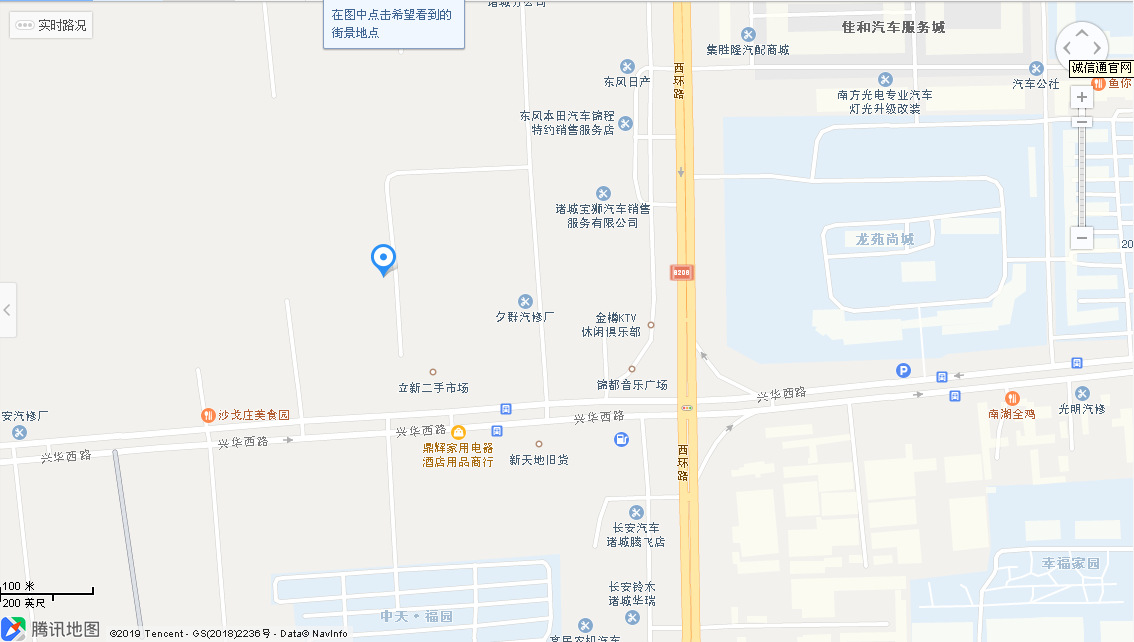This screenshot has width=1134, height=642.
Task: Open 光明汽修 repair shop marker
Action: [1082, 394]
